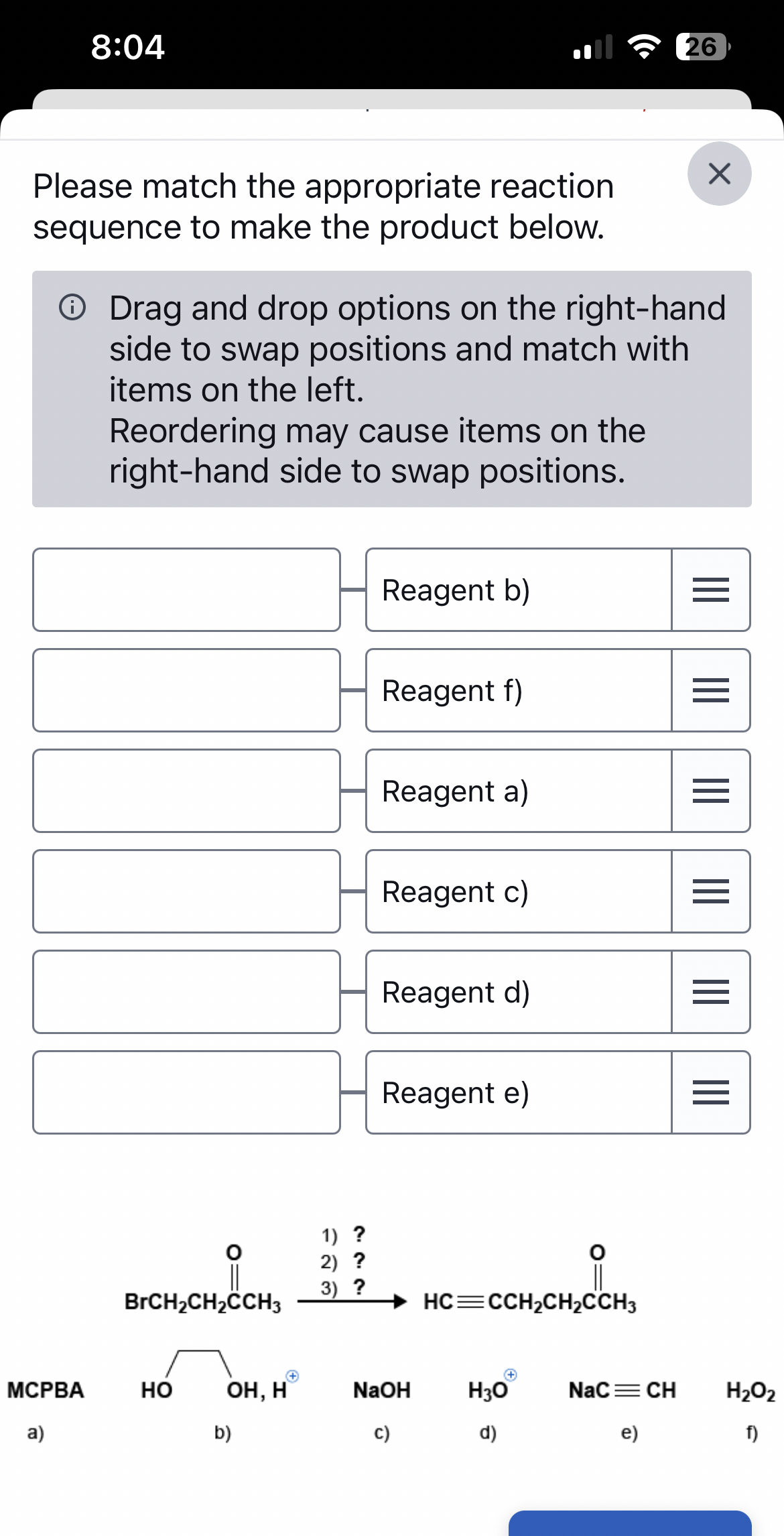Select the Reagent a) option
Screen dimensions: 784x1536
518,791
